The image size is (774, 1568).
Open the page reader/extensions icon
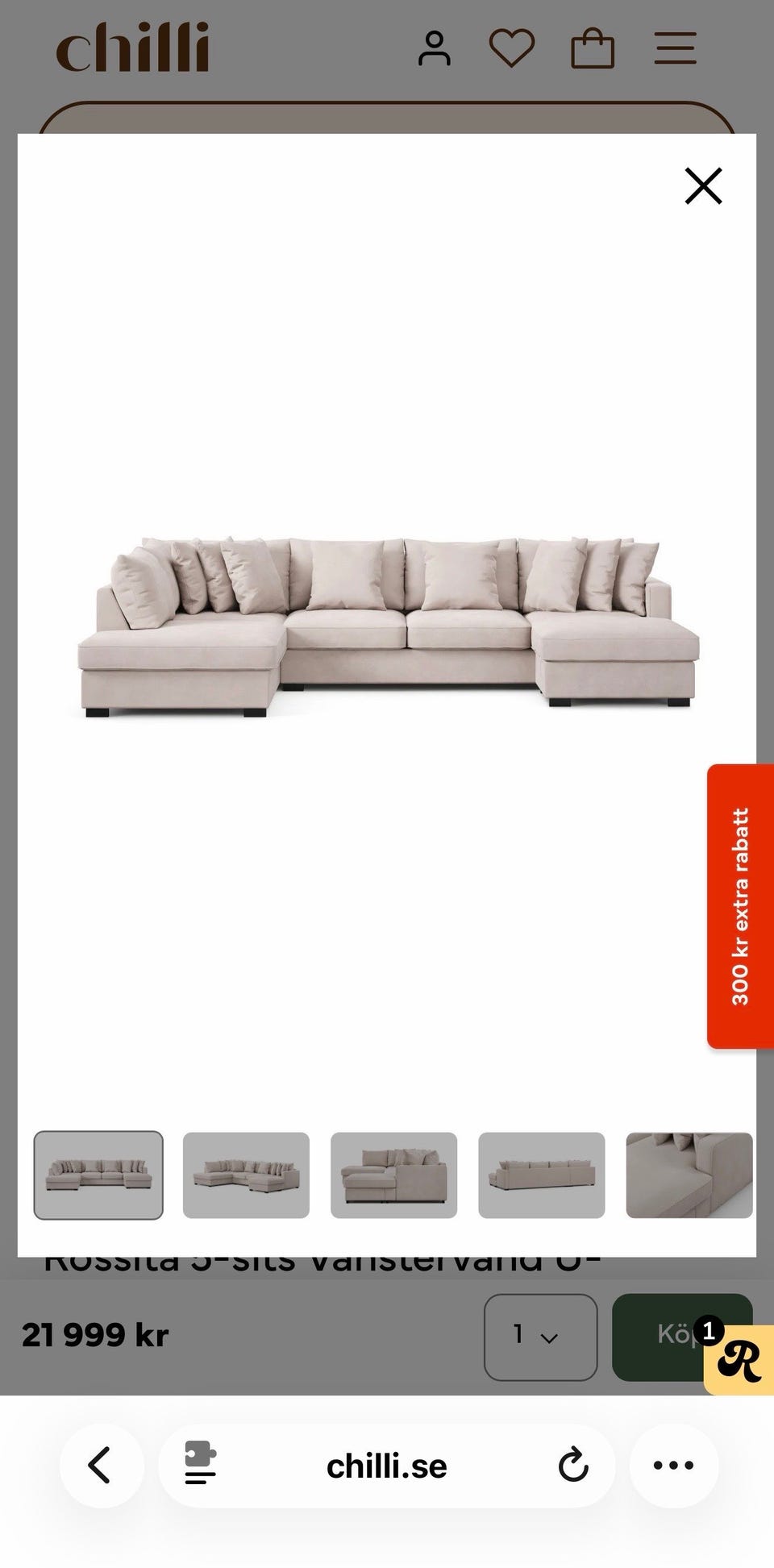pos(200,1463)
